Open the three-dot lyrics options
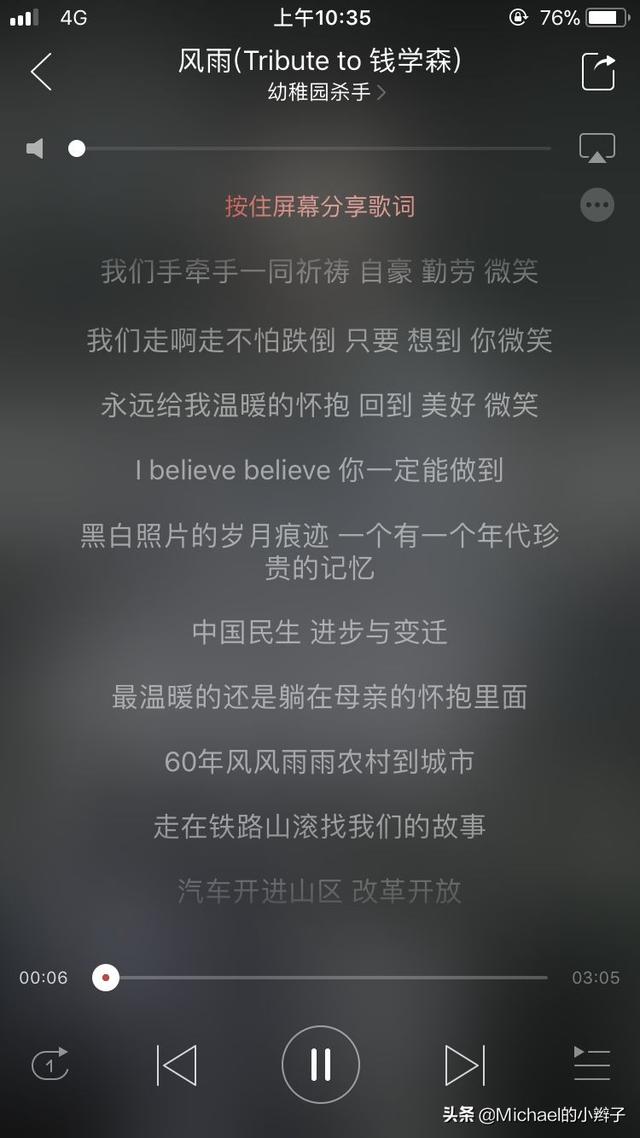This screenshot has height=1138, width=640. (597, 205)
